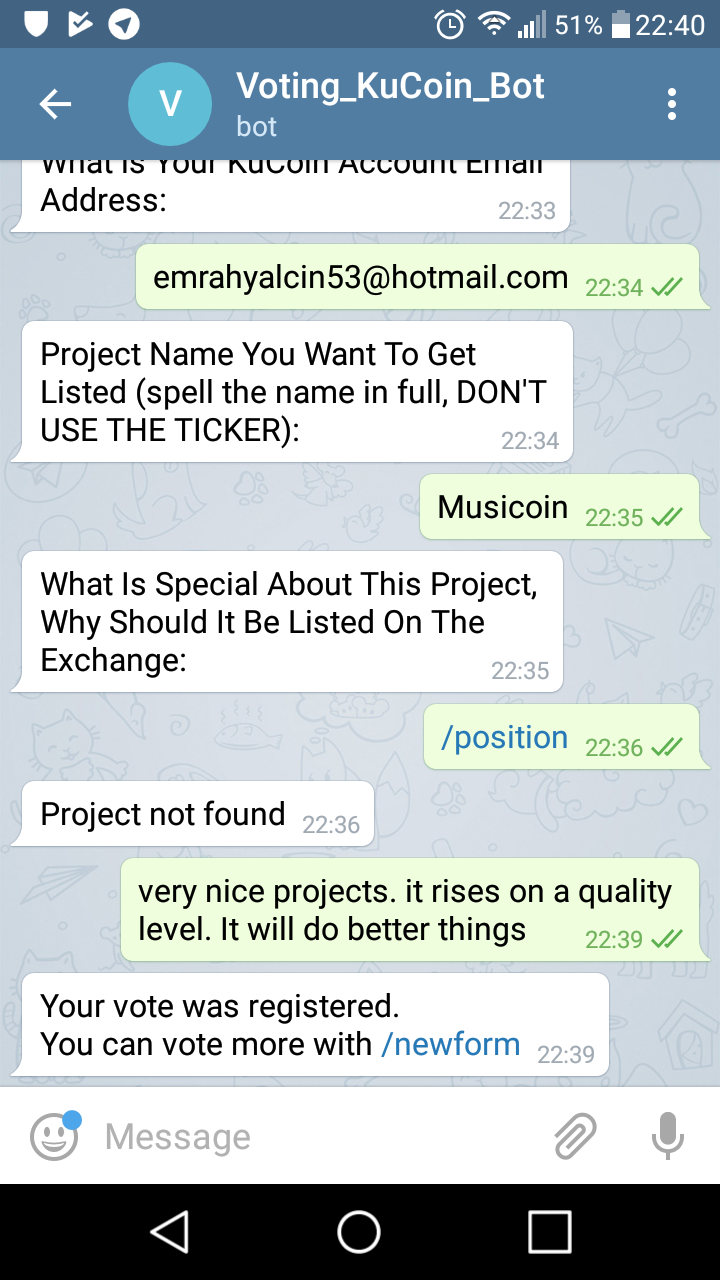
Task: Open the chat overflow menu
Action: (x=671, y=104)
